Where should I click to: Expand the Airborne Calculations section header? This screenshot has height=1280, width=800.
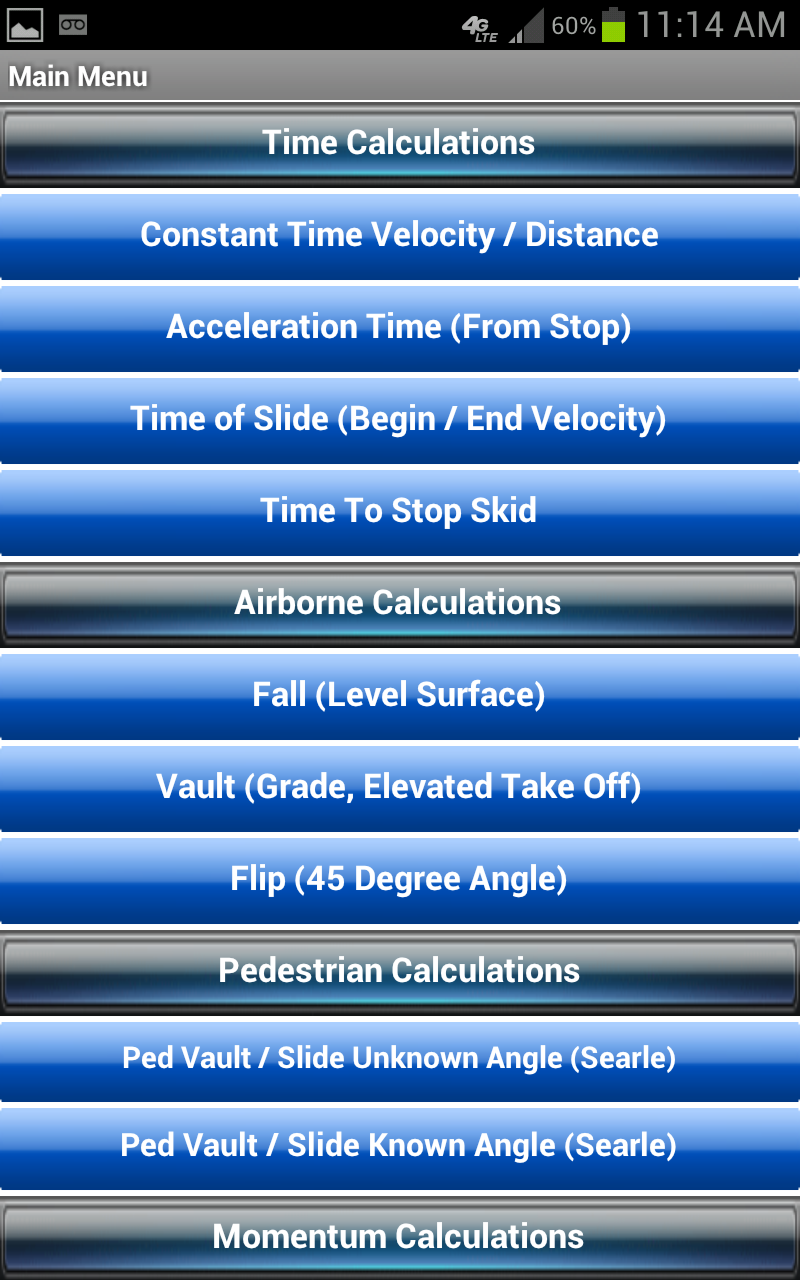(x=400, y=602)
